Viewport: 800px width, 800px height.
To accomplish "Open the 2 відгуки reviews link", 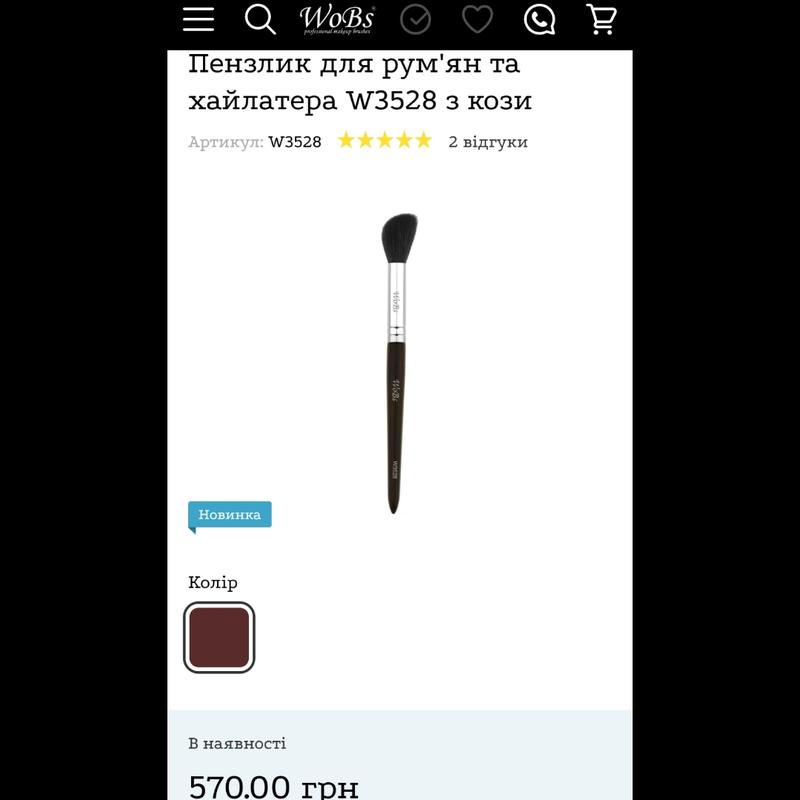I will 488,142.
